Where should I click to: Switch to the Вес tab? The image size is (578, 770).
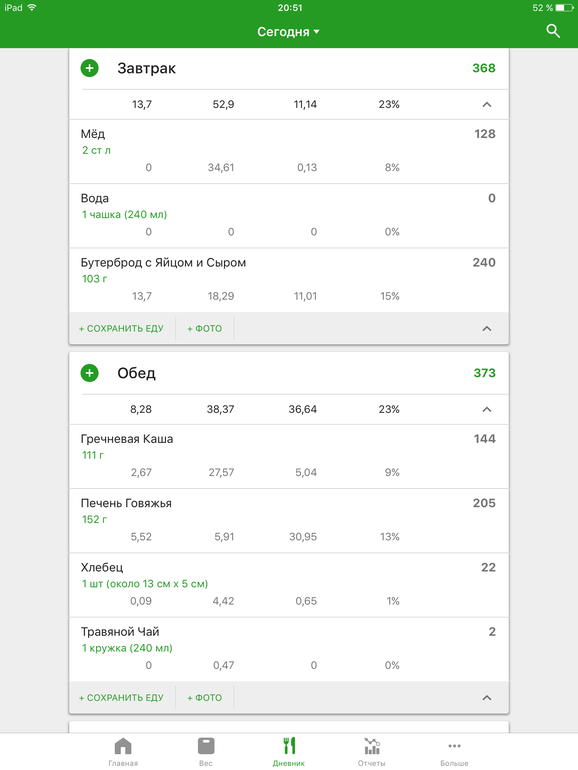[x=206, y=752]
